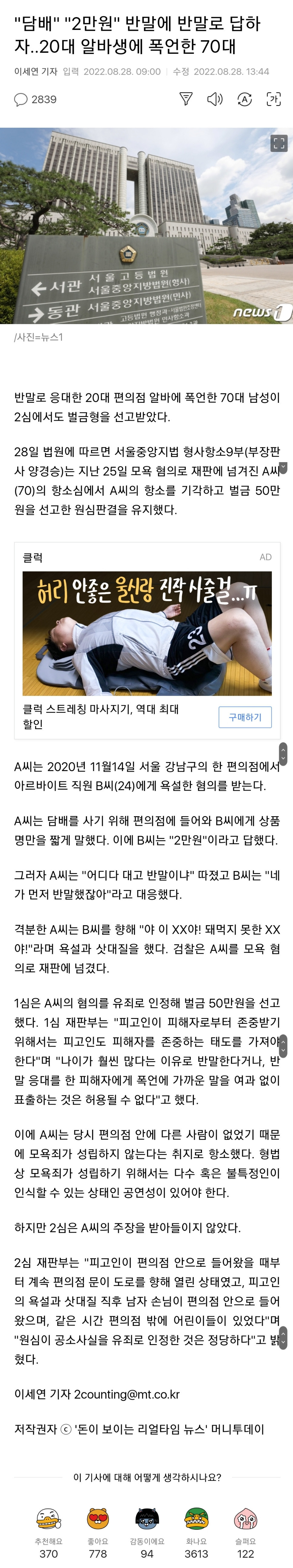React with 감동이에요
This screenshot has height=1568, width=293.
pyautogui.click(x=147, y=1519)
